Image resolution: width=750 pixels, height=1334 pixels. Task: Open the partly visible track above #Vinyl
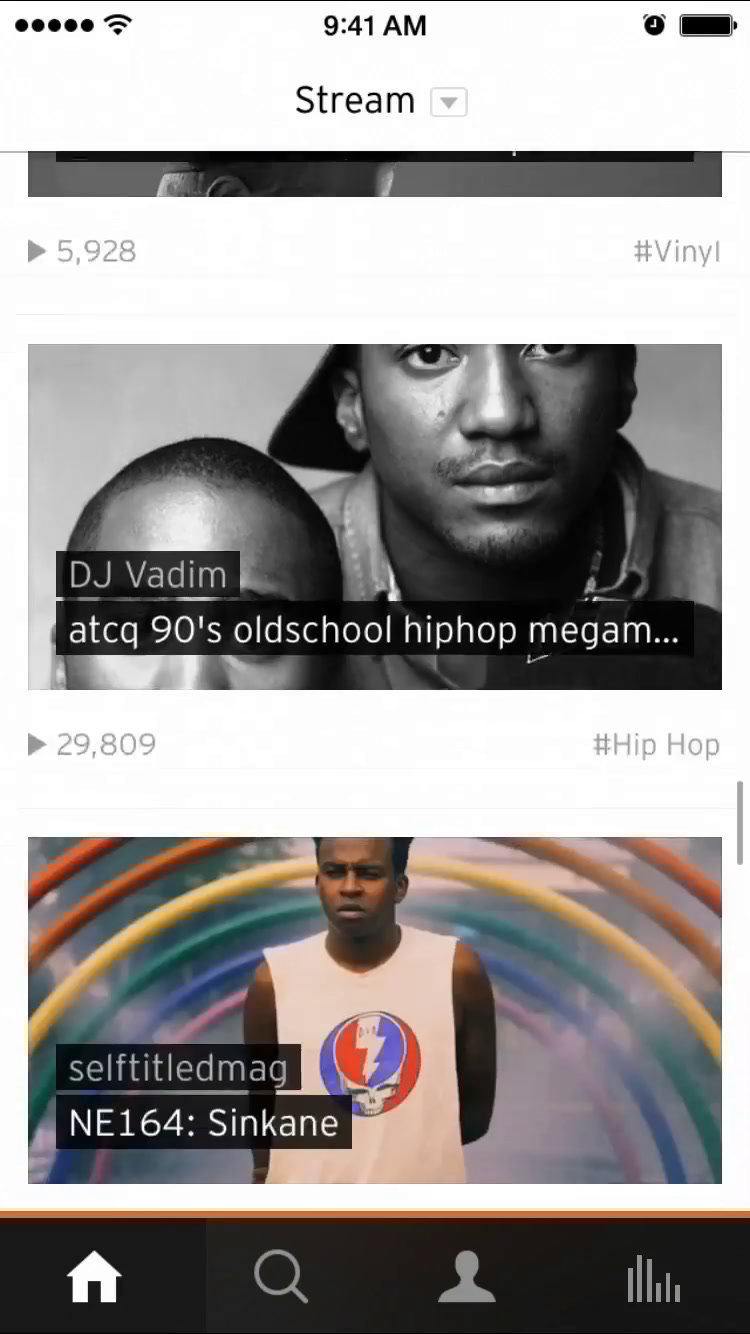click(374, 176)
